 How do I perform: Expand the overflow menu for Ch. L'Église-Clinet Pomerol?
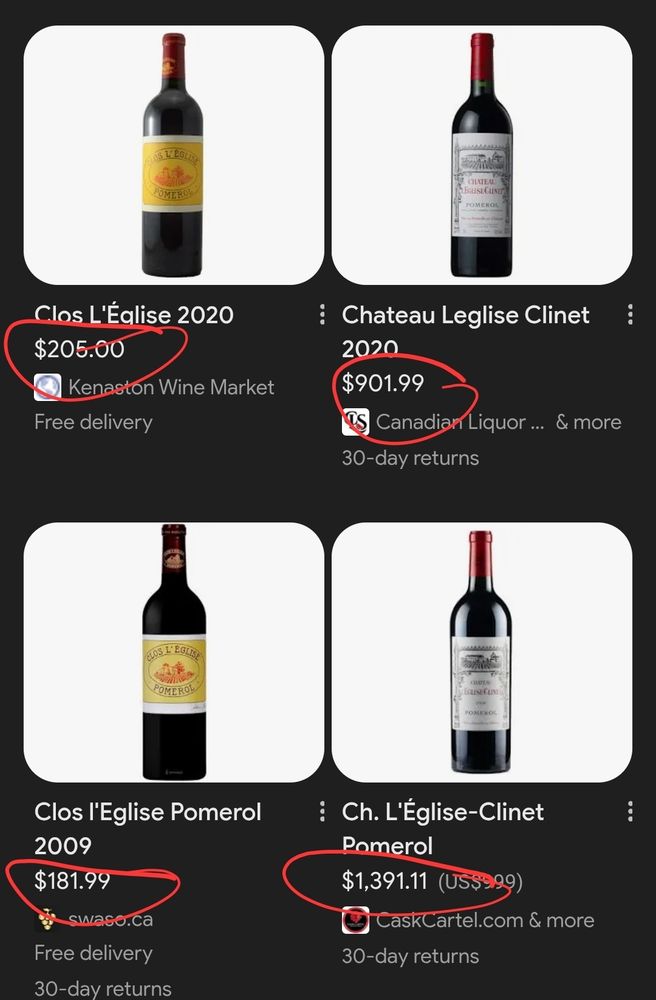click(x=630, y=812)
